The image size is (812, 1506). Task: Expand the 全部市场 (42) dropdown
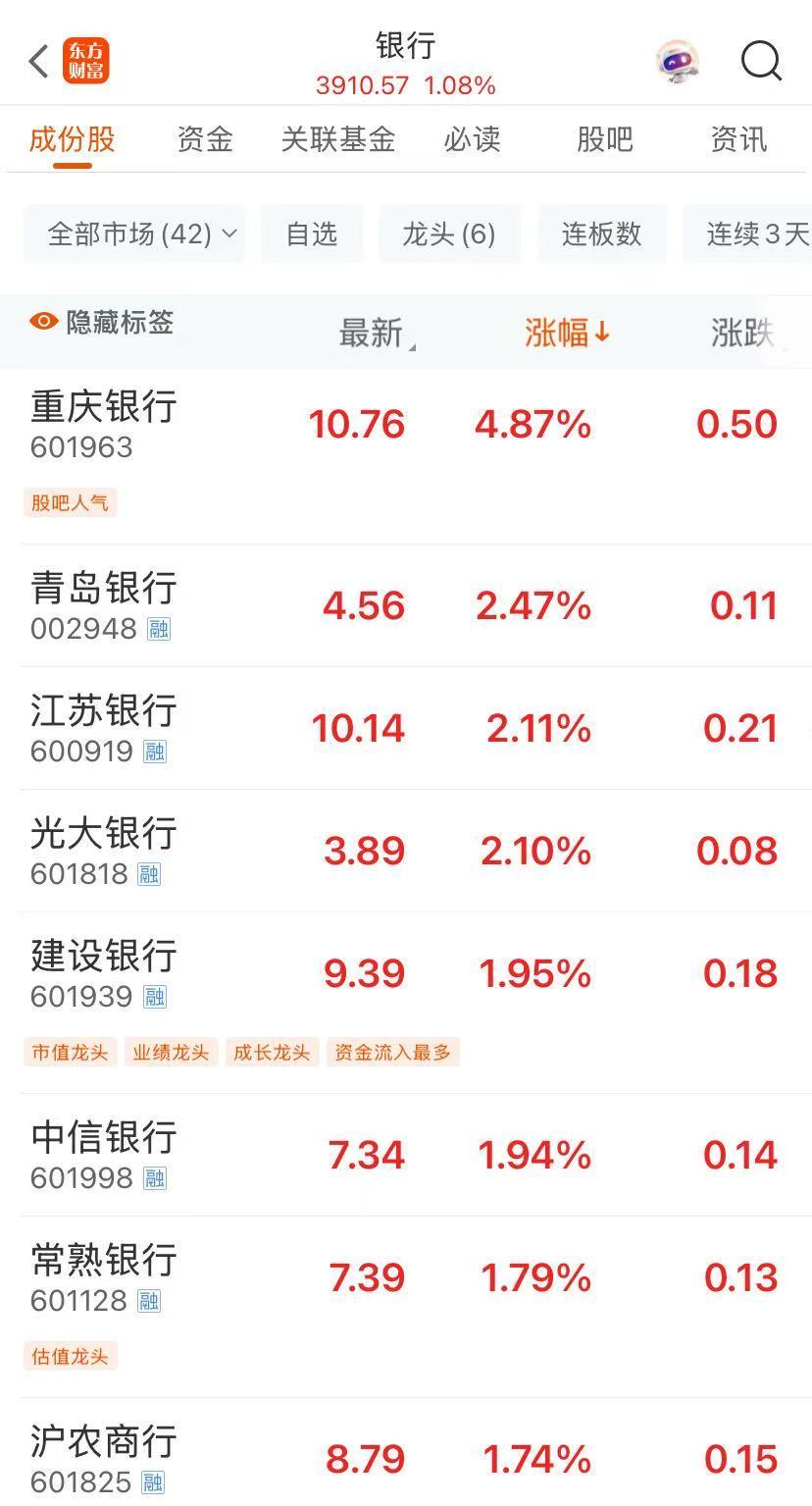point(134,234)
